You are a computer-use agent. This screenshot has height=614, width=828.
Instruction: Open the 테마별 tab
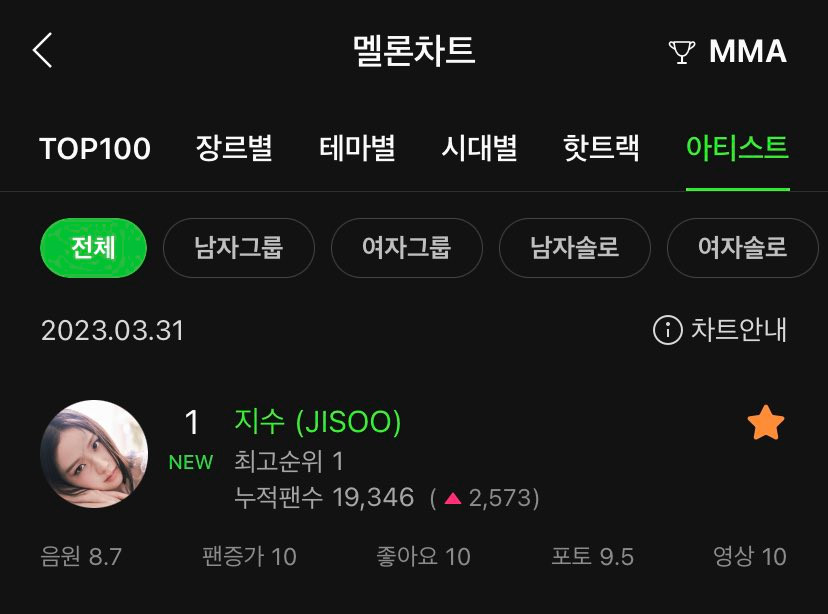[357, 148]
